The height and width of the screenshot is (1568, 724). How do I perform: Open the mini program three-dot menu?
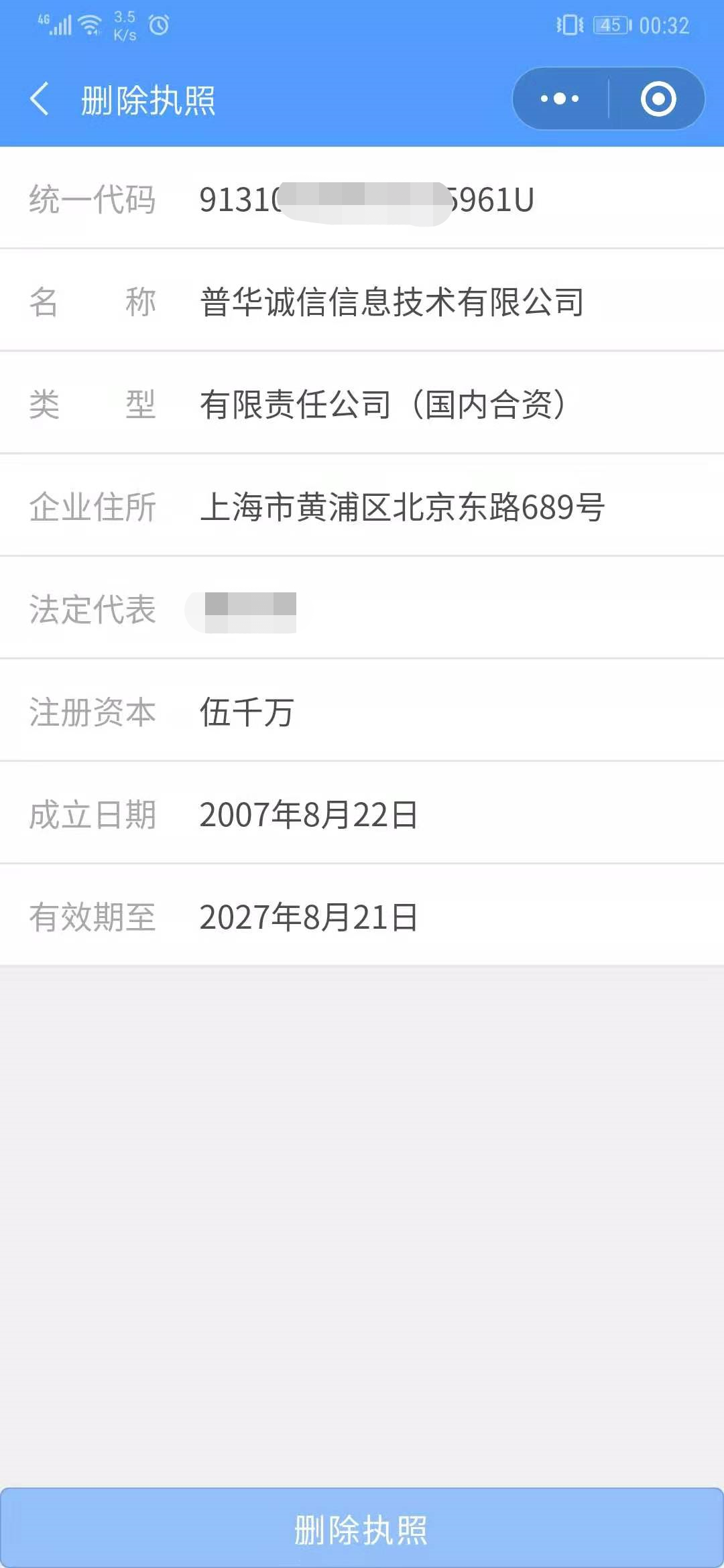(x=560, y=99)
